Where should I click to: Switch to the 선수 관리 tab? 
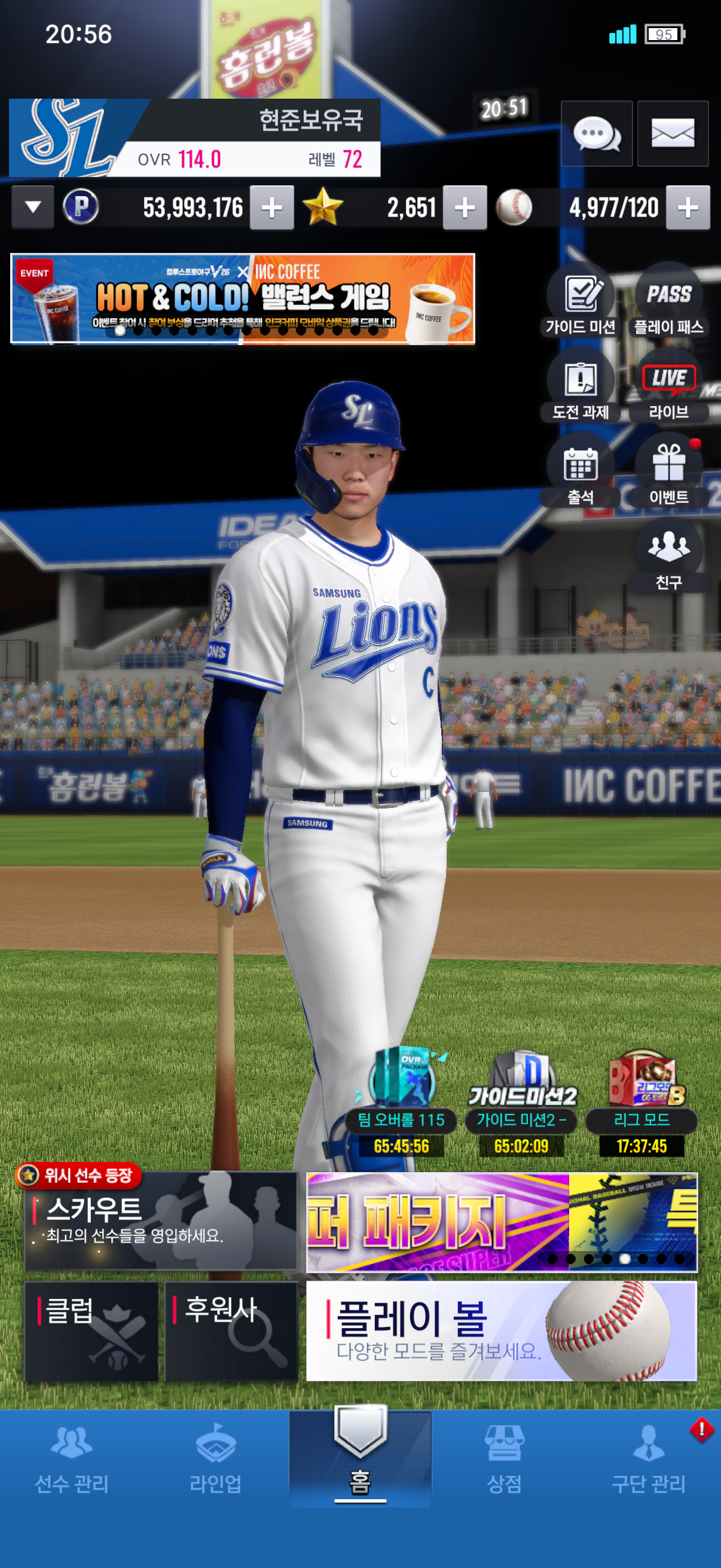click(72, 1459)
